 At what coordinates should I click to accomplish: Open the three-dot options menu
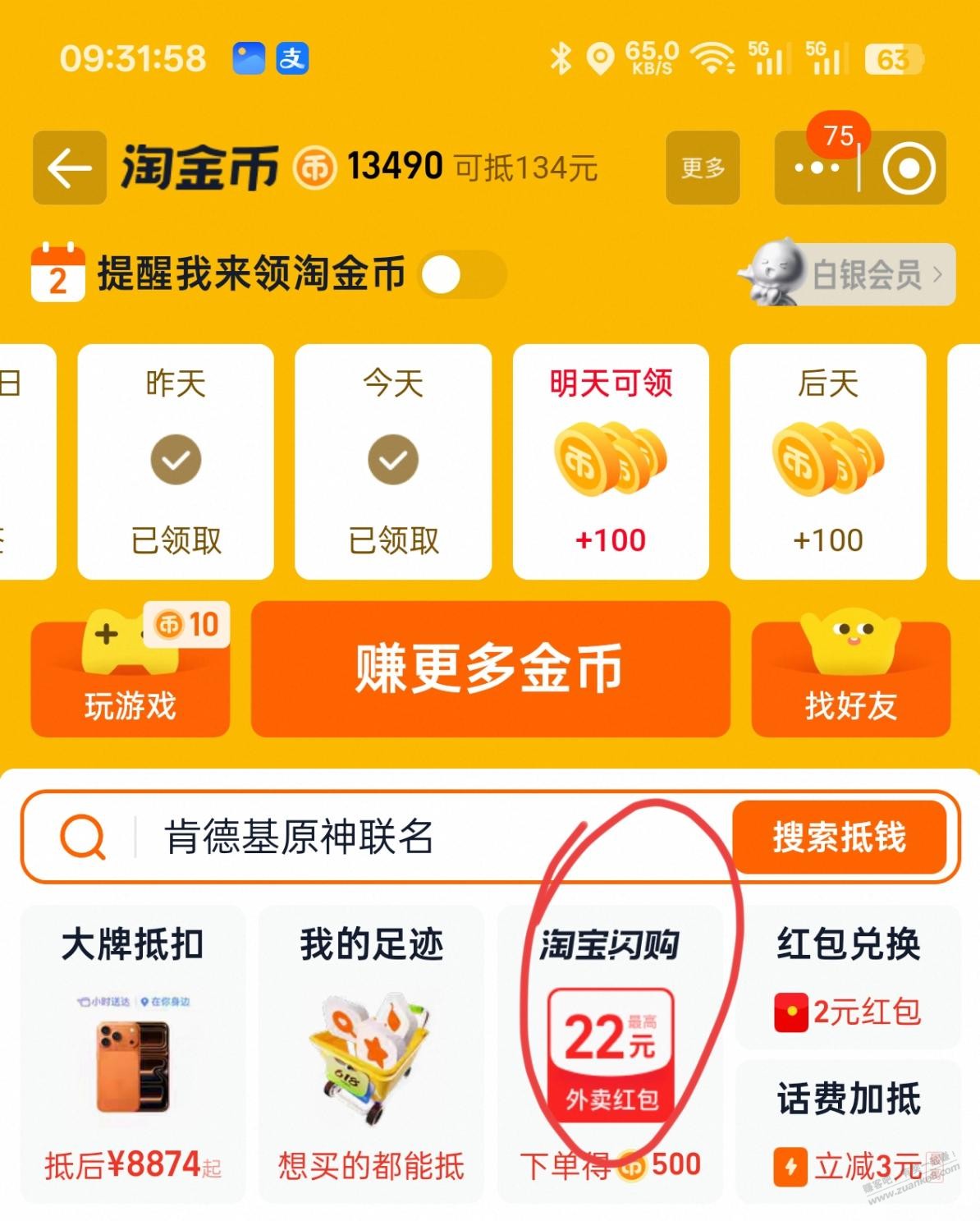coord(816,168)
